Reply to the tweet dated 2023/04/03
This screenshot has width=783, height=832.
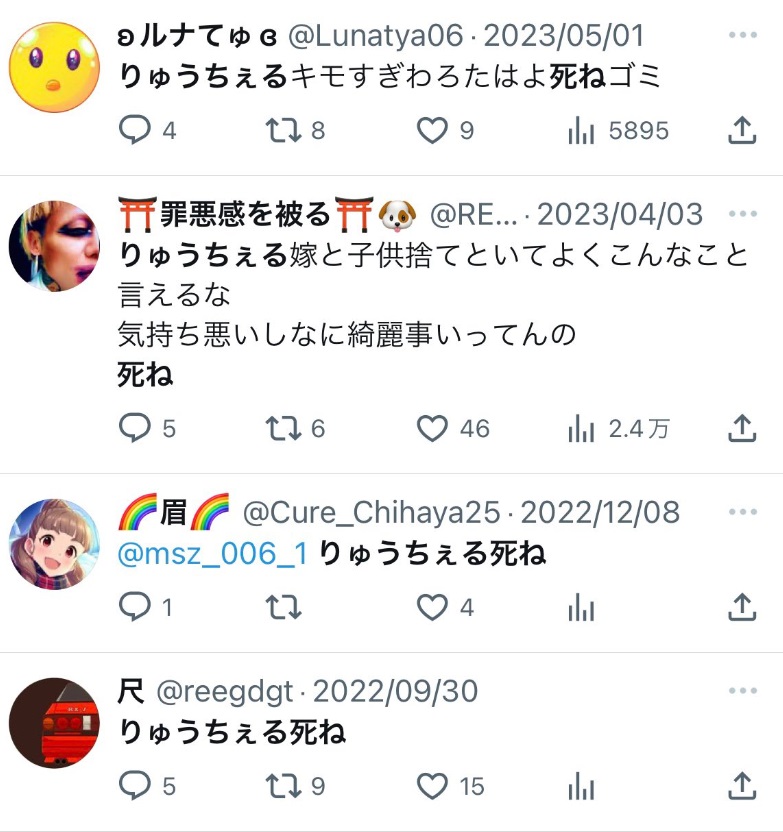pyautogui.click(x=134, y=429)
